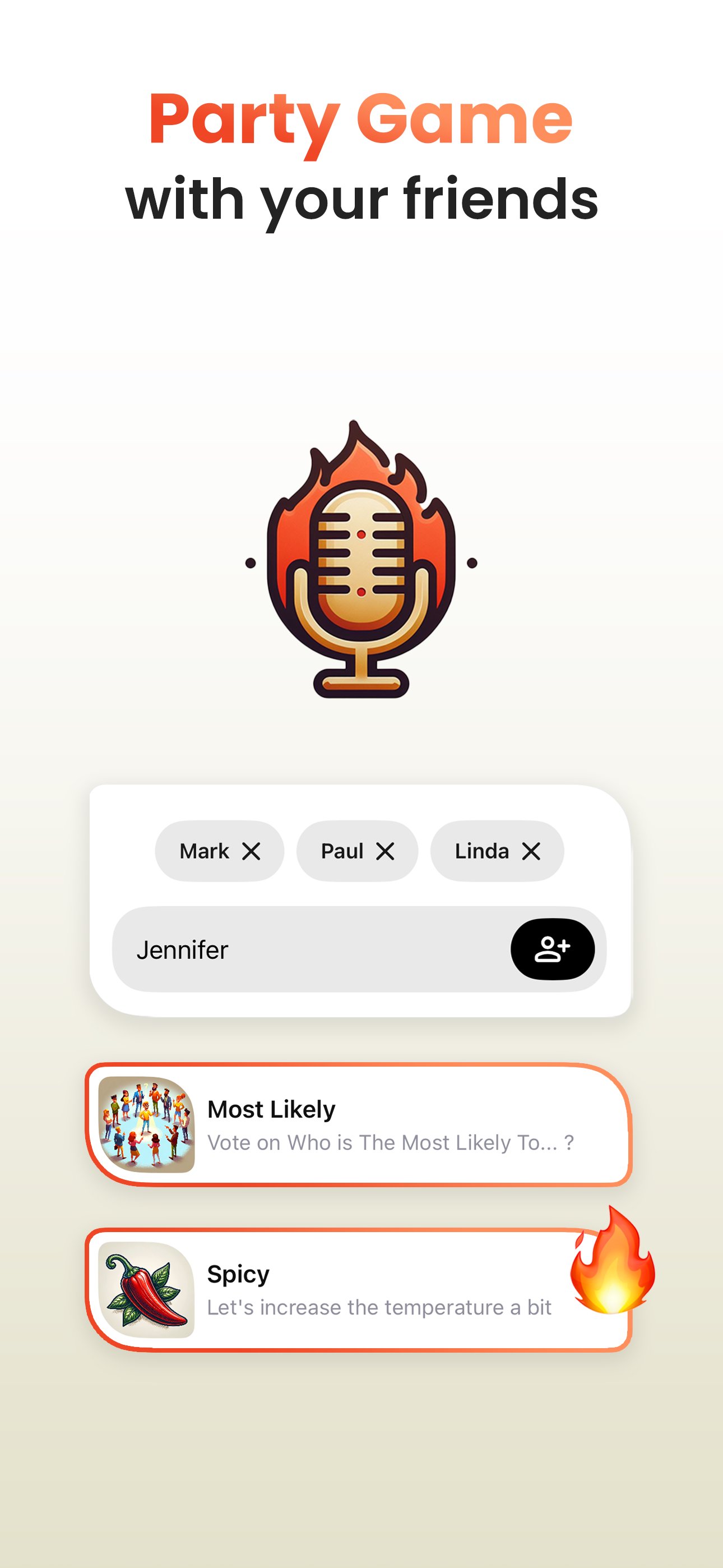Toggle selection of the Most Likely card

tap(361, 1124)
